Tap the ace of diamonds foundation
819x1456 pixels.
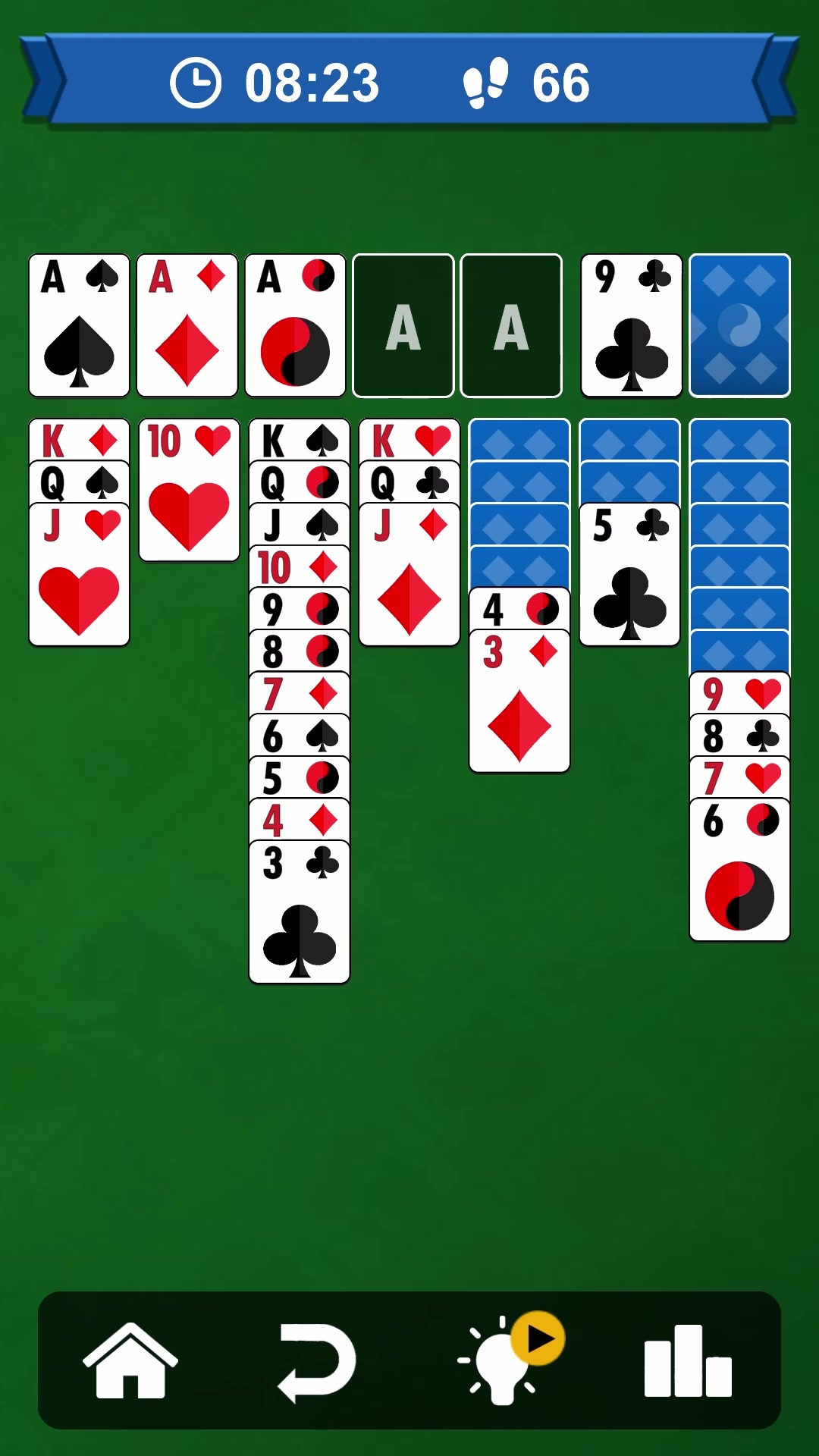(x=187, y=325)
